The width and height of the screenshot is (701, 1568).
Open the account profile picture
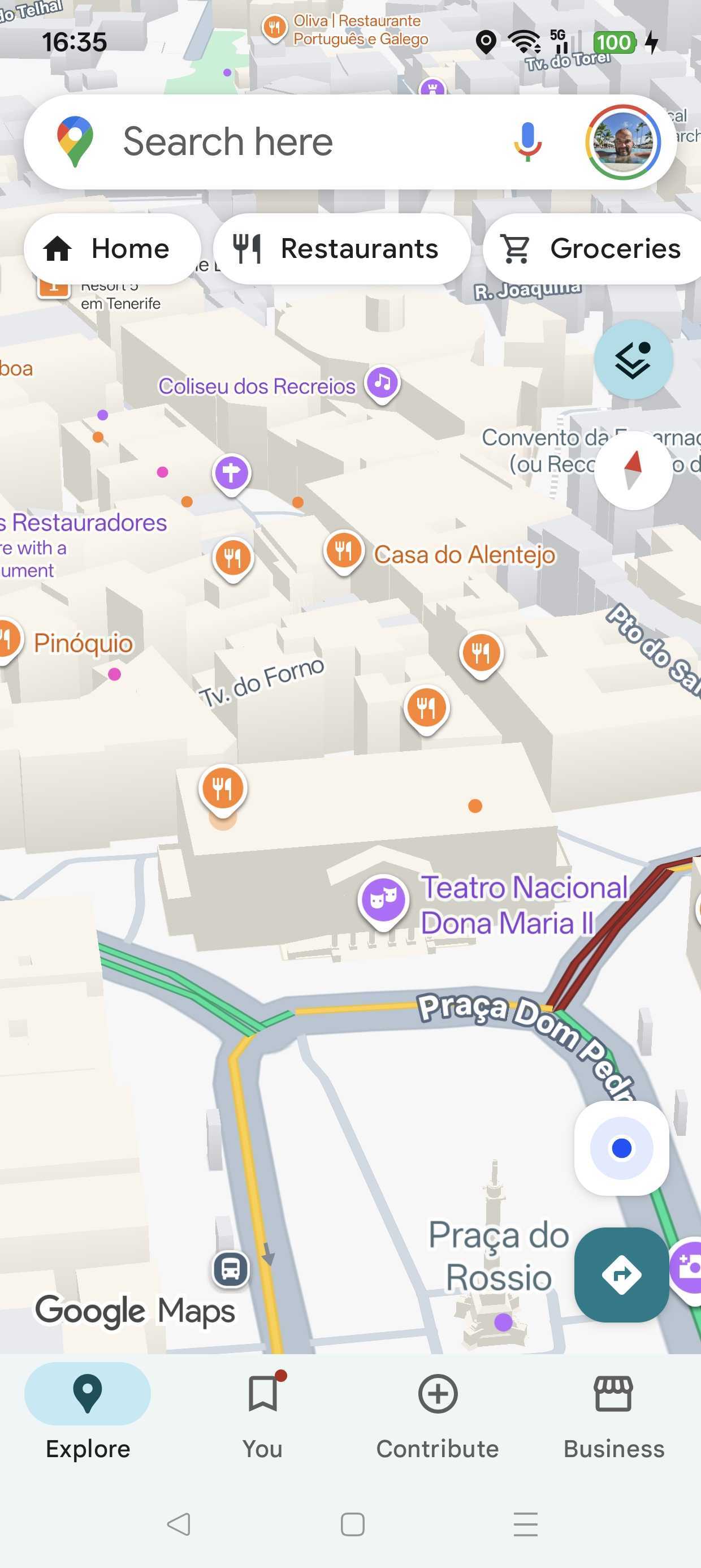(x=622, y=142)
